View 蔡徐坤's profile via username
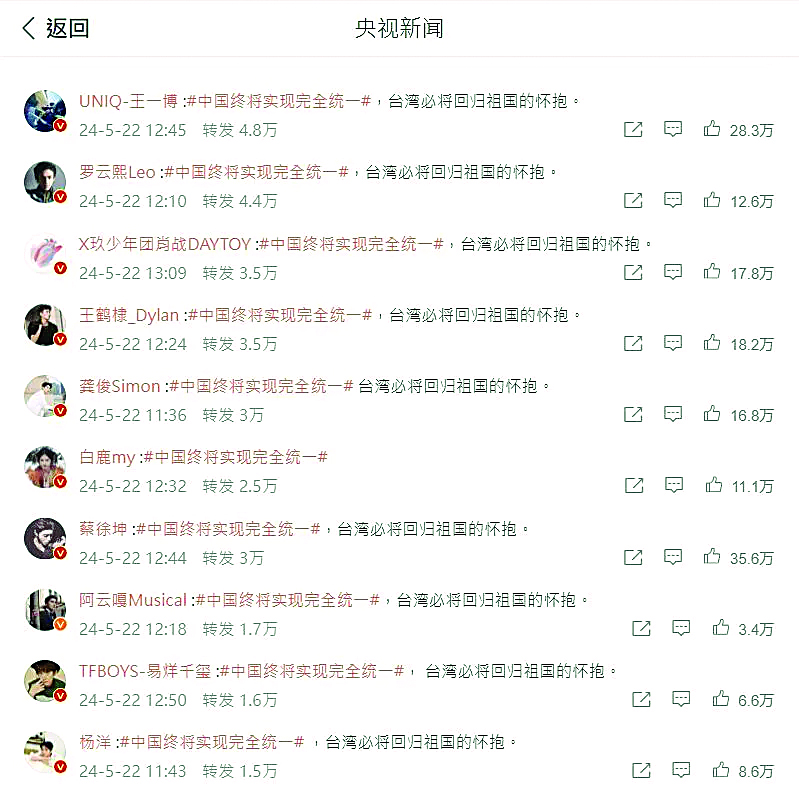Screen dimensions: 799x804 [103, 529]
